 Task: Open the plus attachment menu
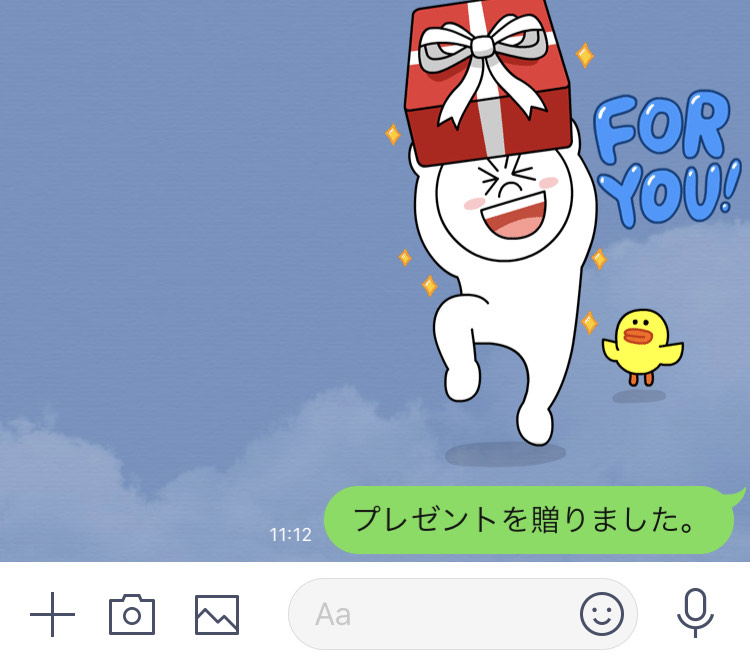(x=53, y=614)
